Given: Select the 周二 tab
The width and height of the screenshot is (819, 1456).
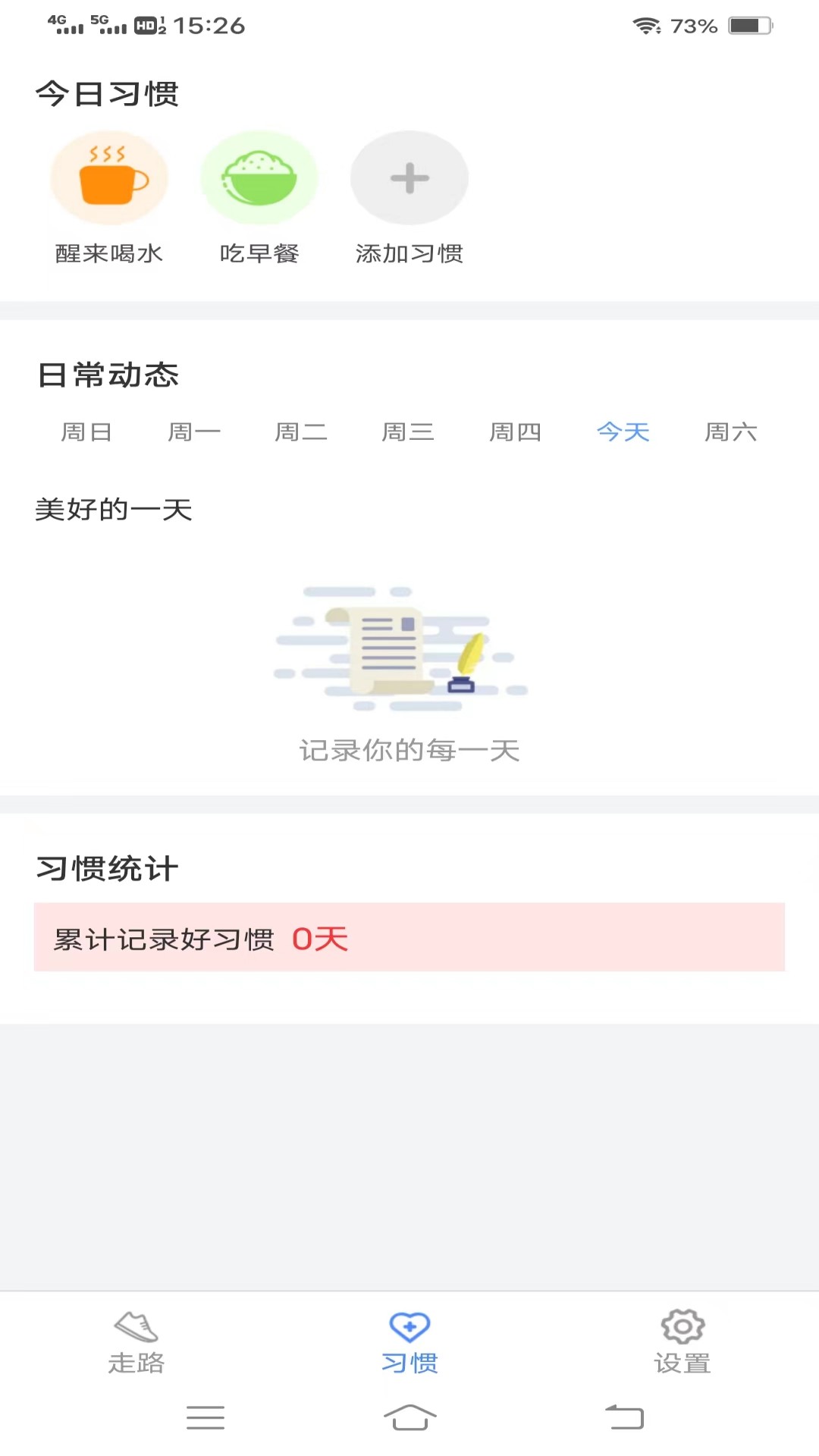Looking at the screenshot, I should (301, 432).
